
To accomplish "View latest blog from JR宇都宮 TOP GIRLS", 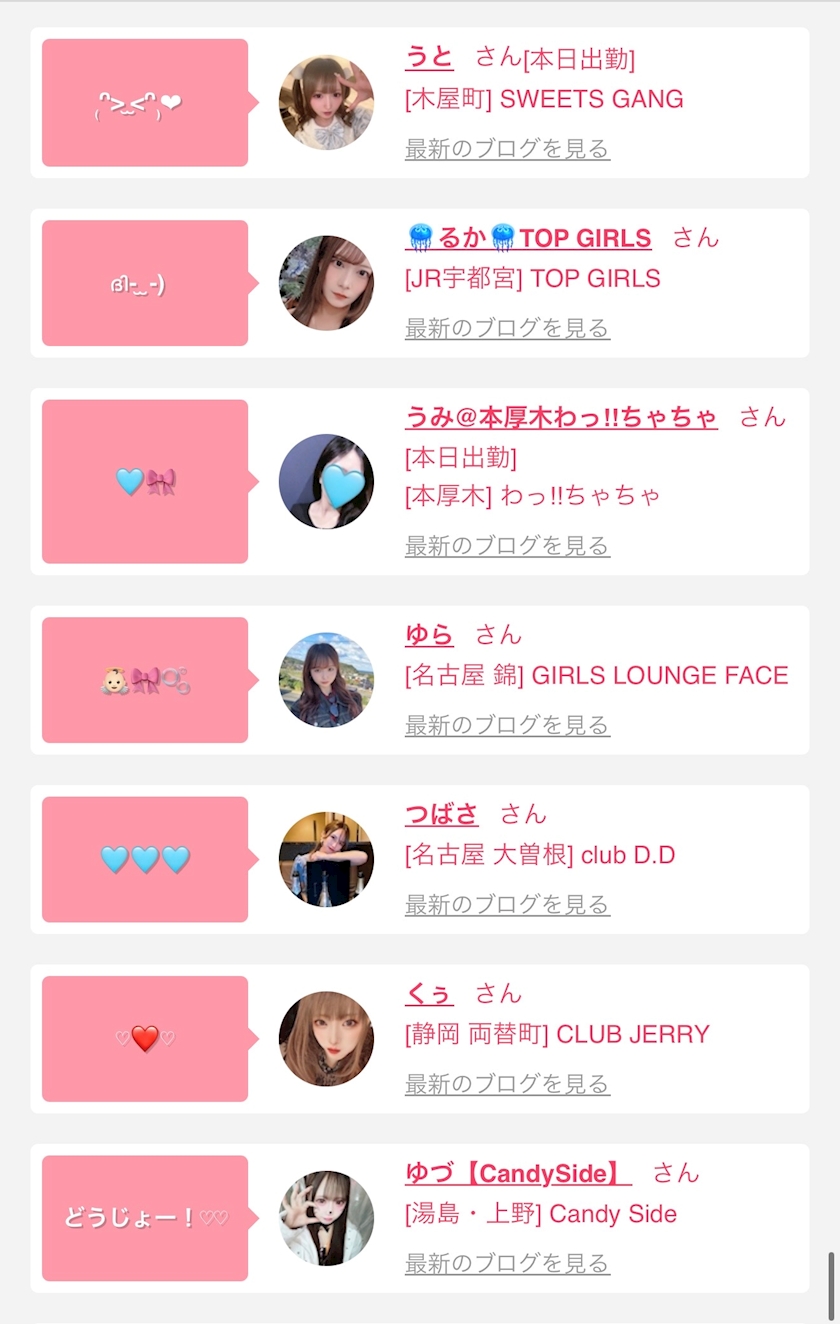I will pos(507,328).
